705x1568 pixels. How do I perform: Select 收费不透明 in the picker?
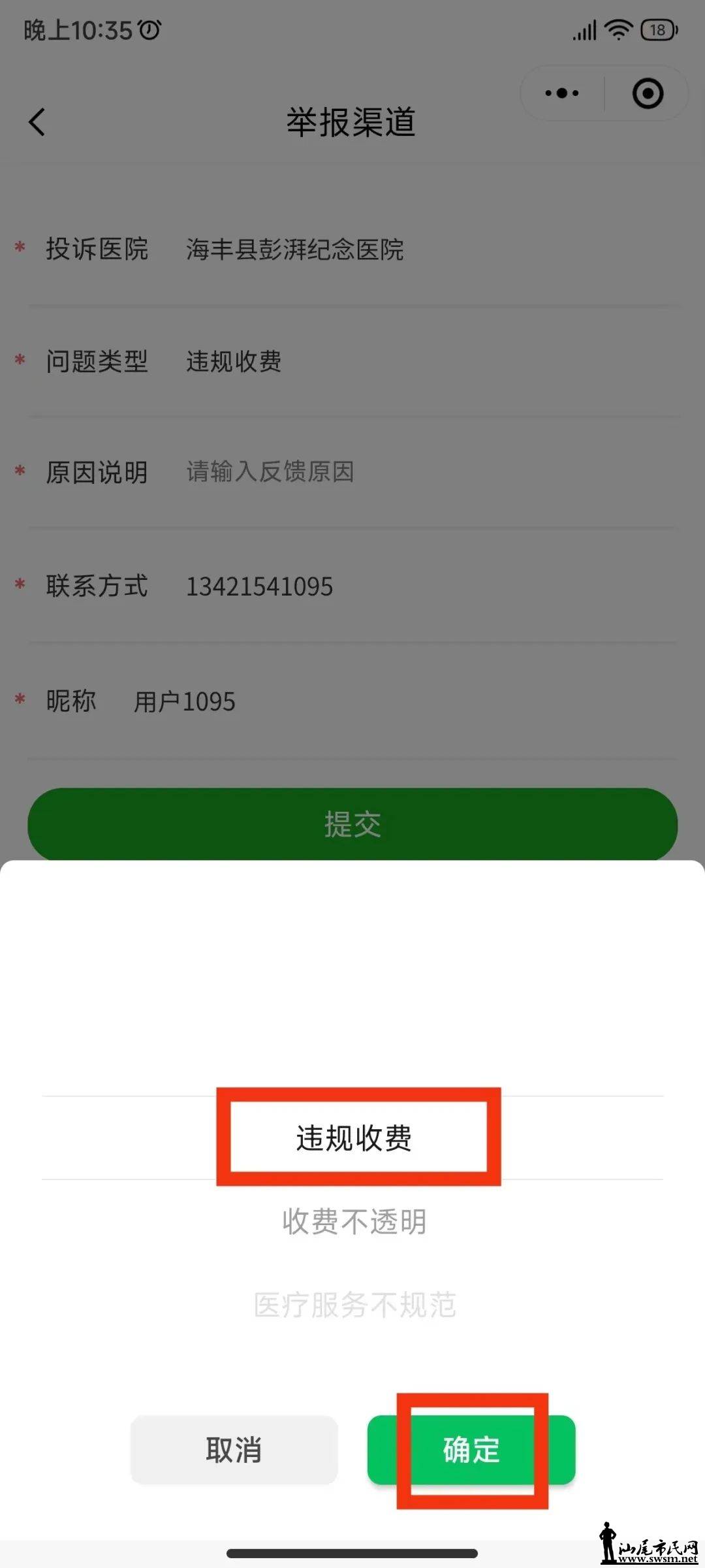coord(354,1221)
